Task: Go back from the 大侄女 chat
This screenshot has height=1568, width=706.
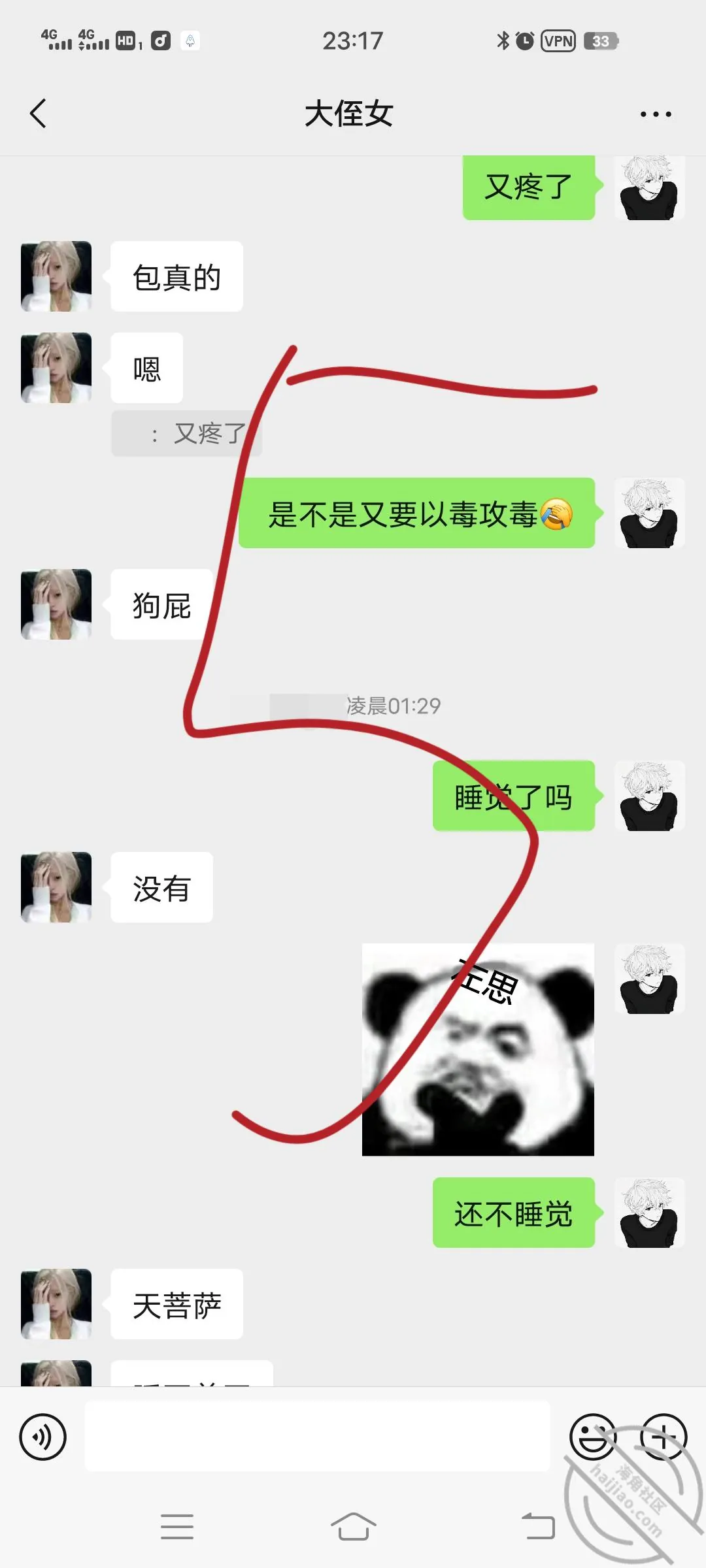Action: (x=39, y=114)
